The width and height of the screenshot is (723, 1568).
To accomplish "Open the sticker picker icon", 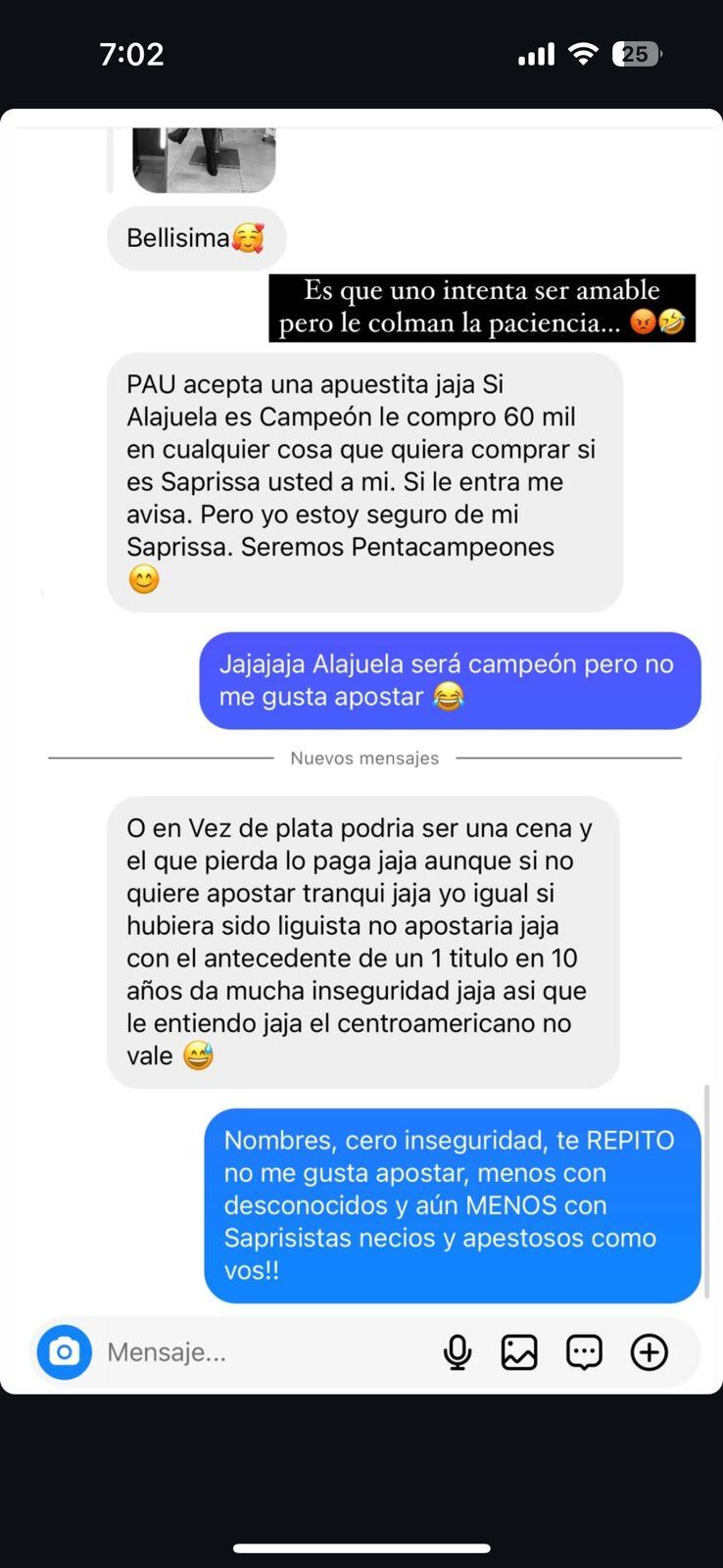I will (x=584, y=1351).
